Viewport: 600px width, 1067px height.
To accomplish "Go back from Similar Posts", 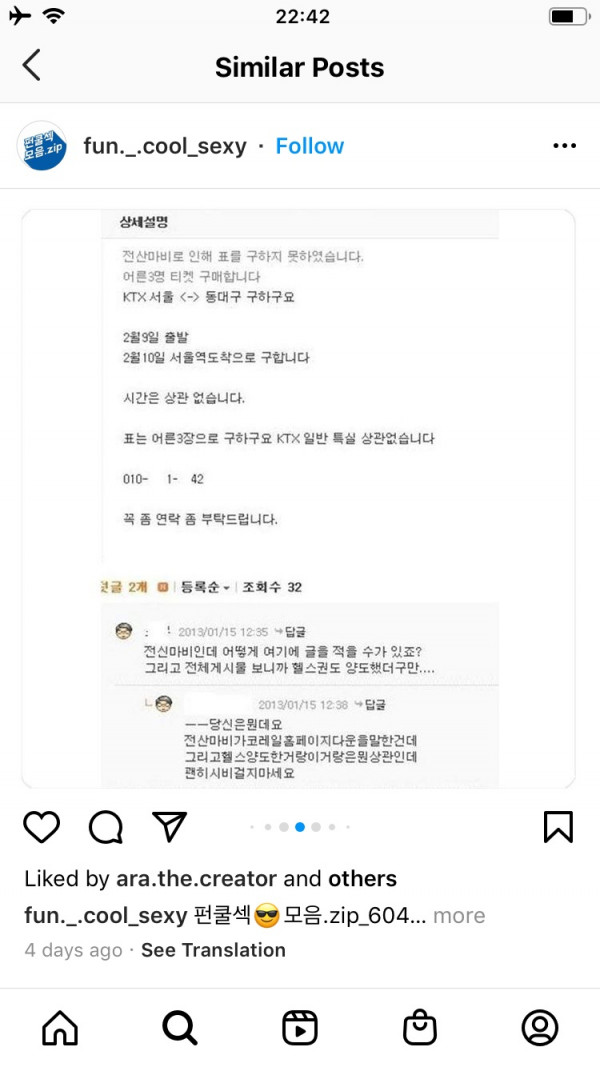I will click(x=32, y=67).
